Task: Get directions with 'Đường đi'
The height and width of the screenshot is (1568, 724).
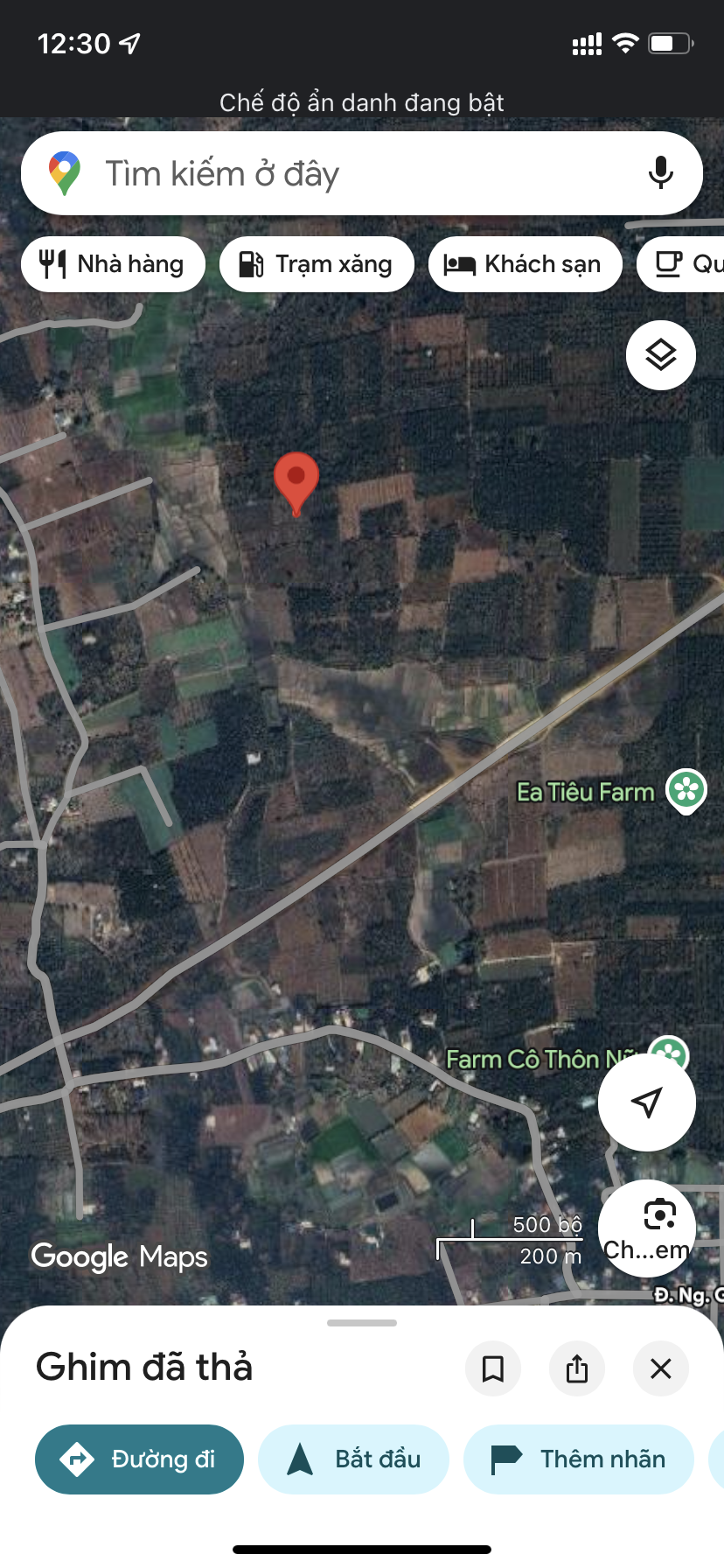Action: 139,1459
